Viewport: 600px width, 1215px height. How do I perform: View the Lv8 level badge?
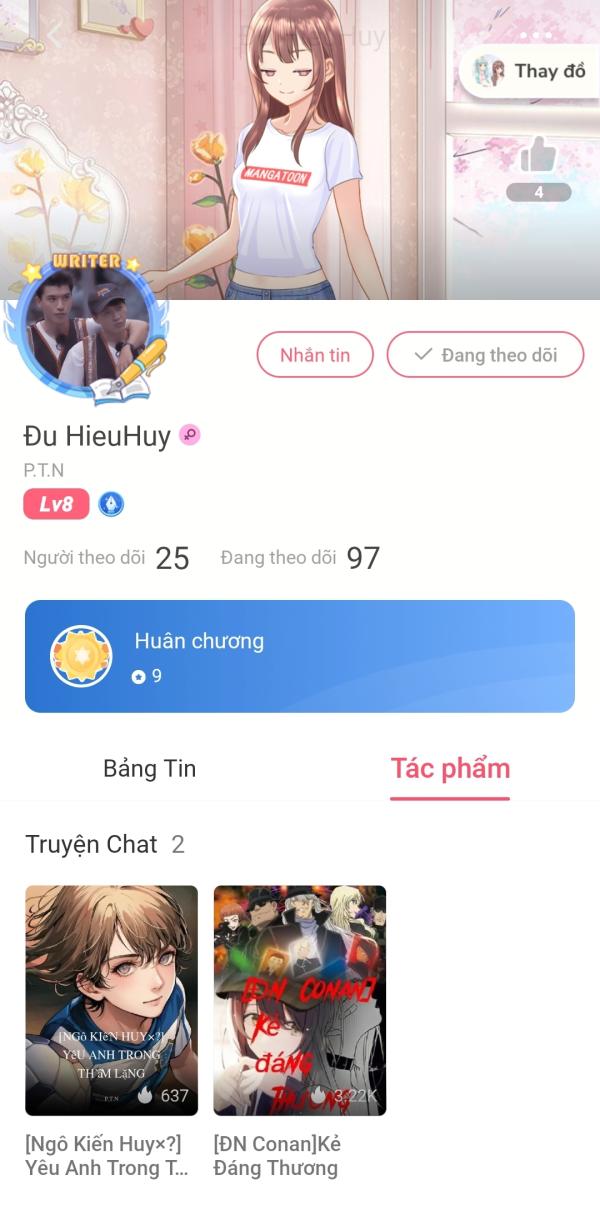(x=56, y=504)
